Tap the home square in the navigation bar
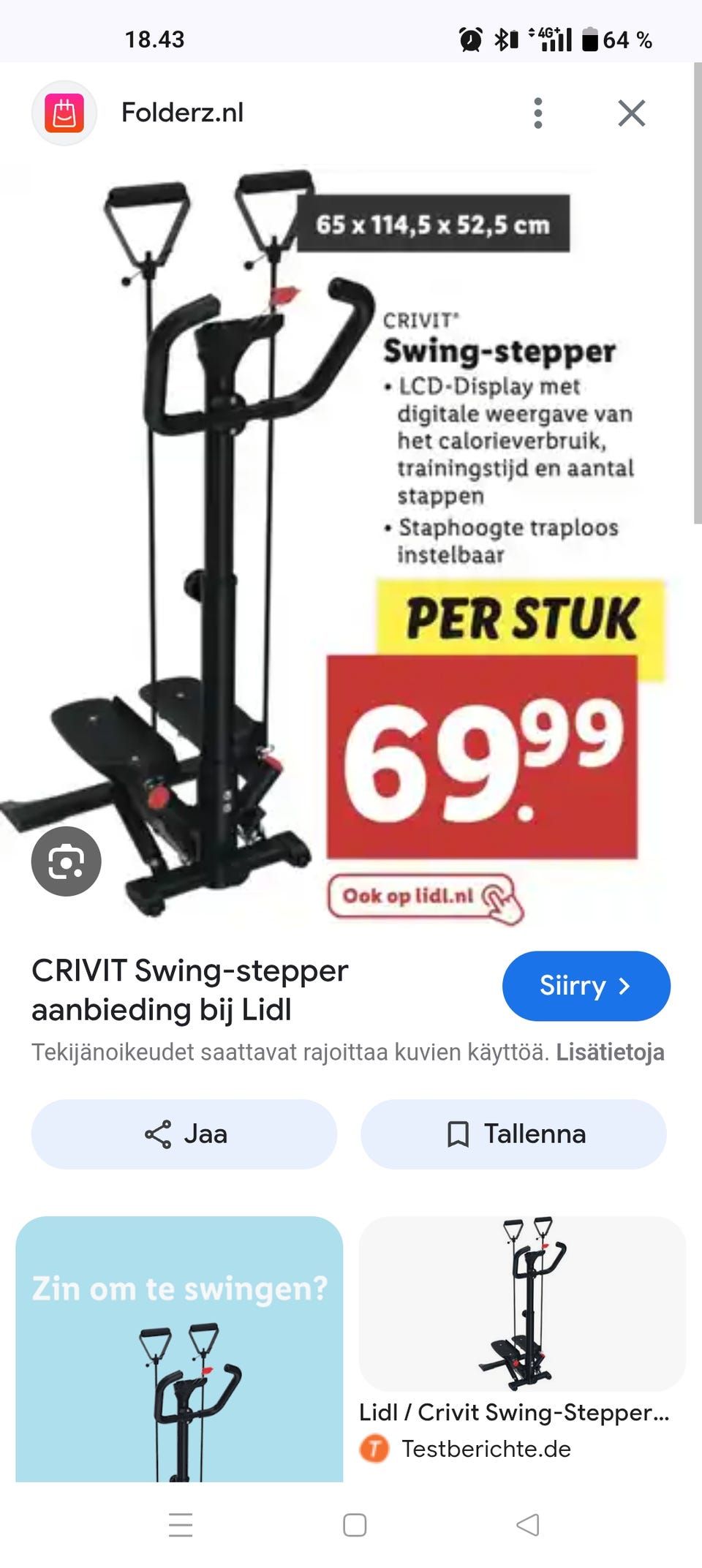The width and height of the screenshot is (702, 1568). (354, 1526)
